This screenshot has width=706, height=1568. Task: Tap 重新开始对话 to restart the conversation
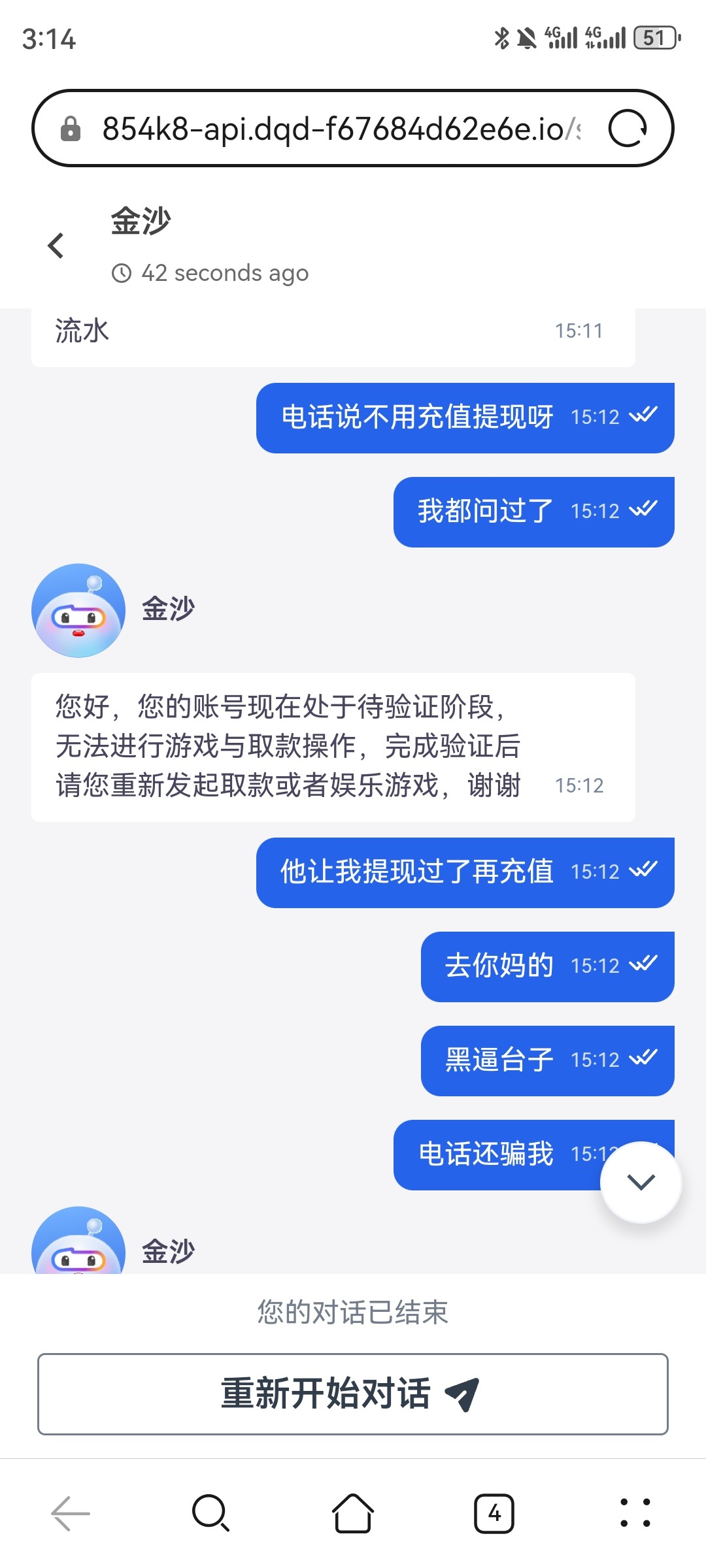point(353,1394)
